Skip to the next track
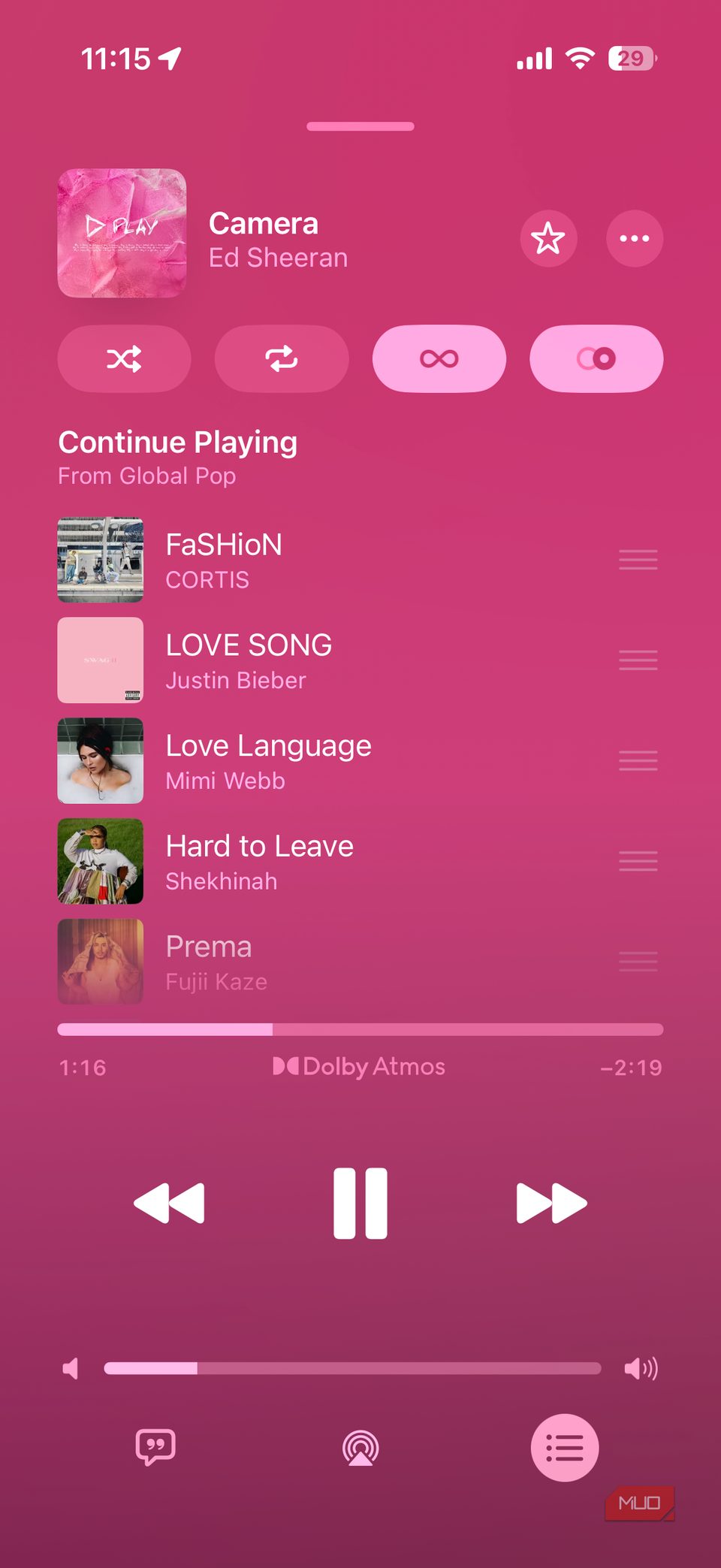The image size is (721, 1568). (x=551, y=1203)
